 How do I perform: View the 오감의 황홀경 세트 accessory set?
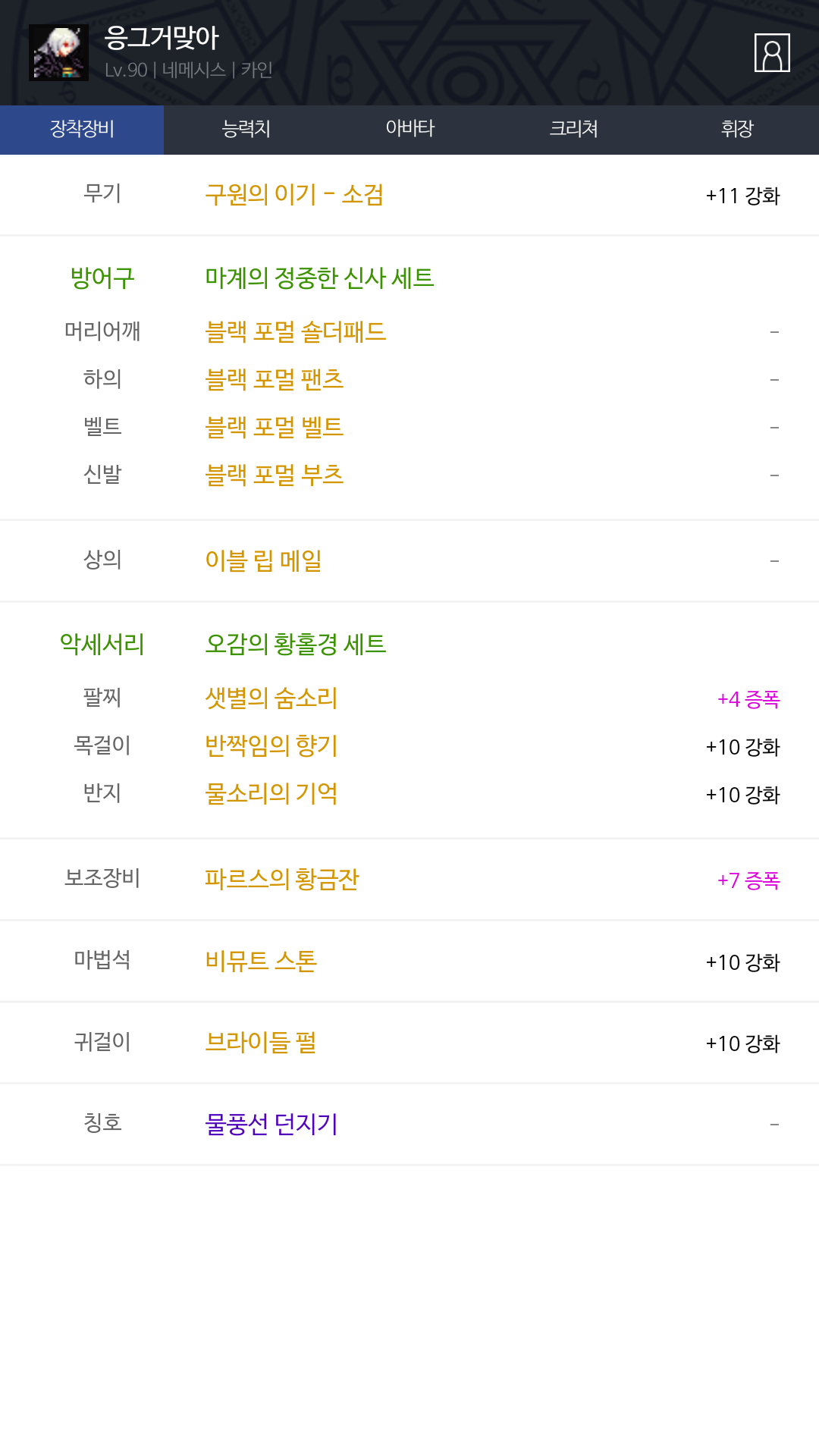tap(296, 644)
